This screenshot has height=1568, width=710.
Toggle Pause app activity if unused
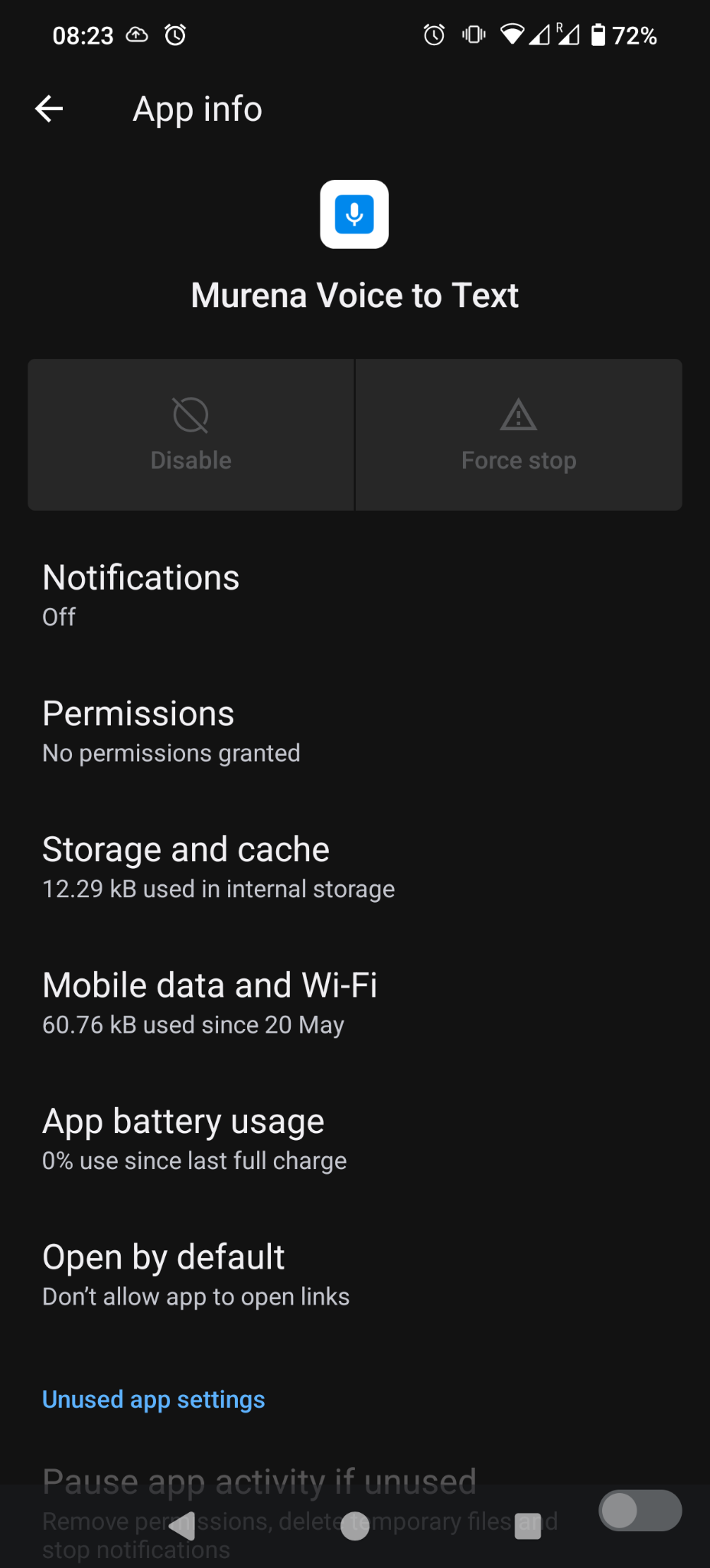coord(640,1511)
